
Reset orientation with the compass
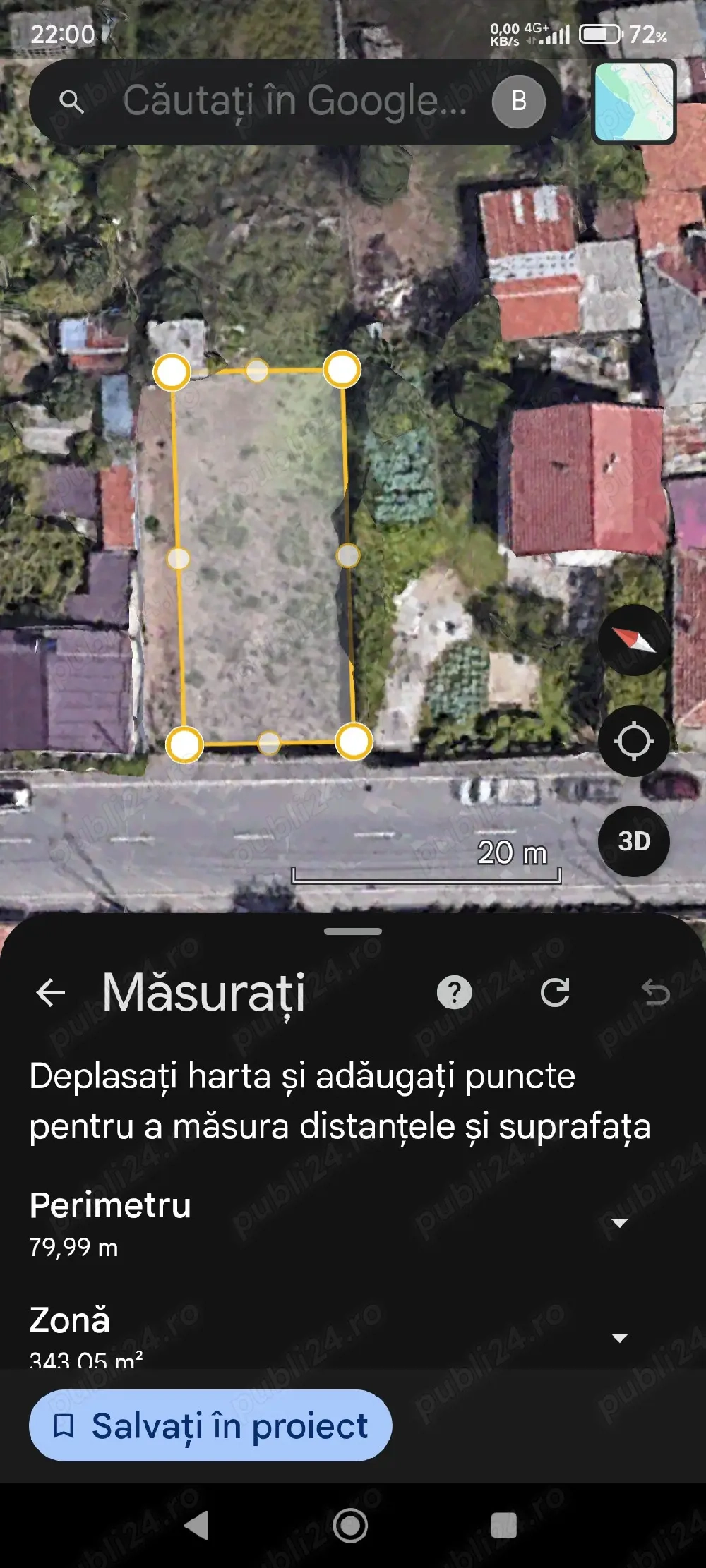[633, 640]
